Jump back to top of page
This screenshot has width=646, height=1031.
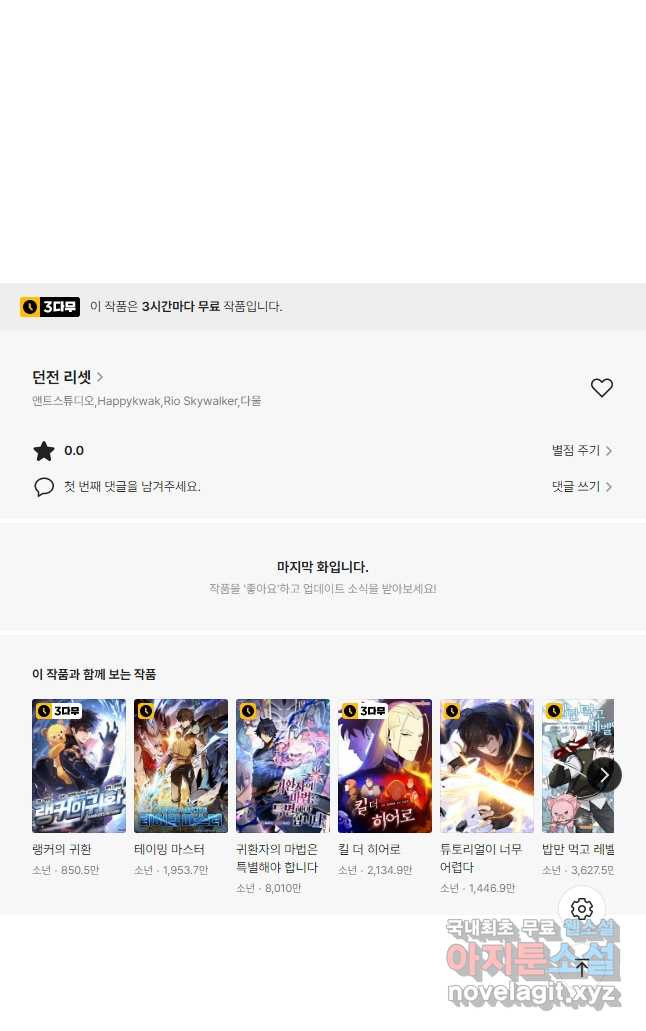coord(582,968)
